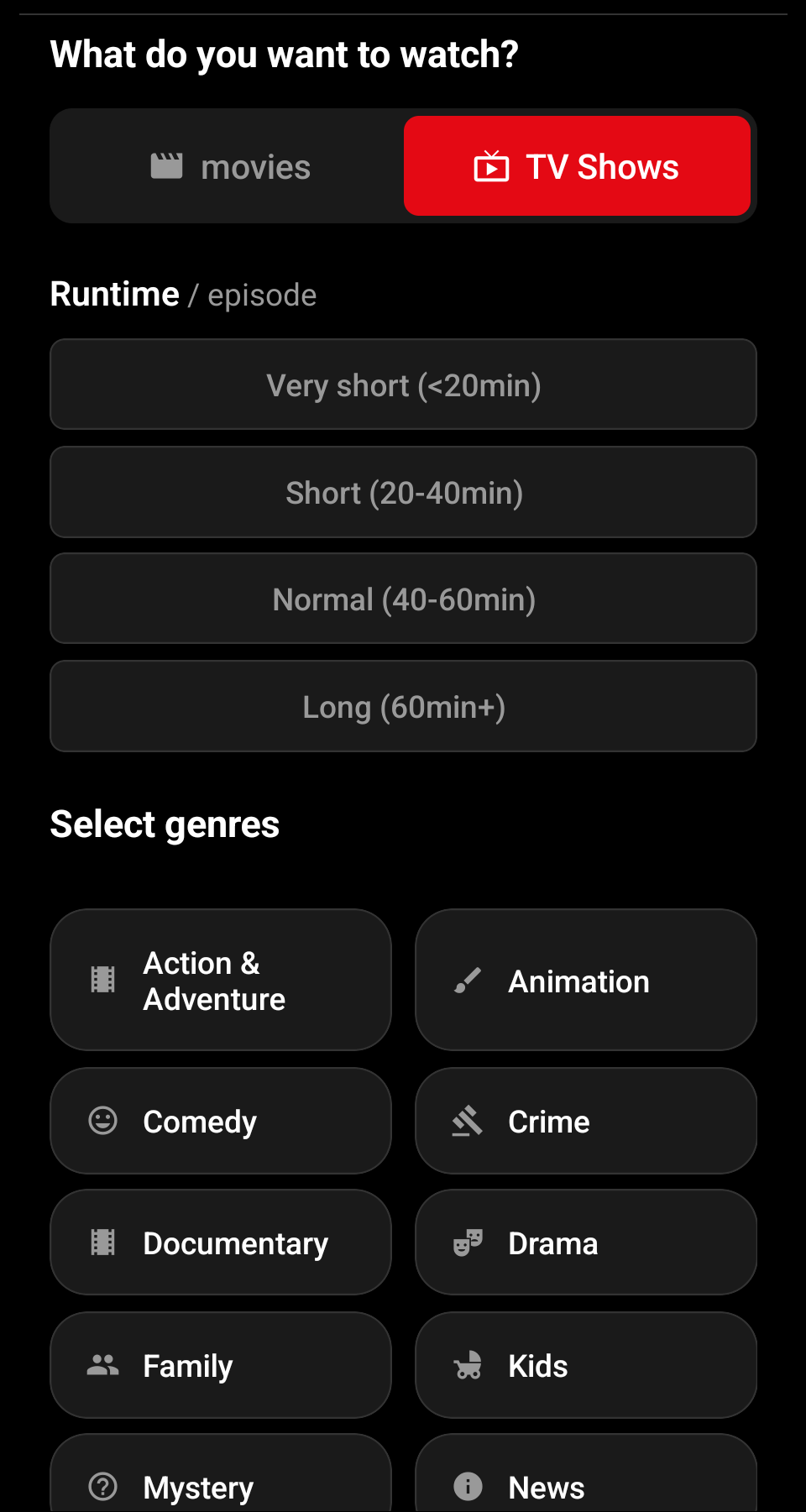The width and height of the screenshot is (806, 1512).
Task: Click the film strip icon for Documentary
Action: pos(102,1243)
